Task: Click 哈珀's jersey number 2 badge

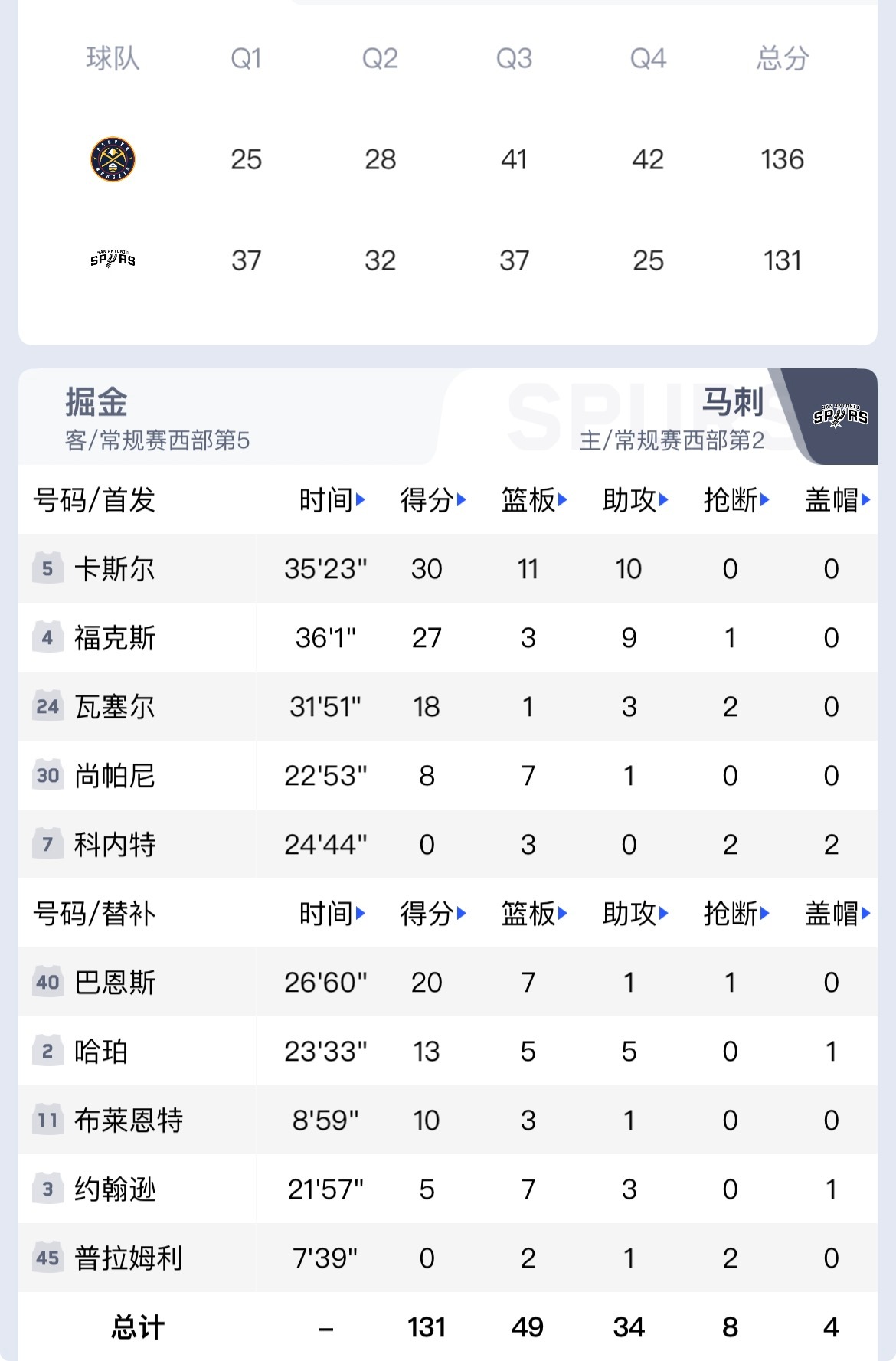Action: [47, 1052]
